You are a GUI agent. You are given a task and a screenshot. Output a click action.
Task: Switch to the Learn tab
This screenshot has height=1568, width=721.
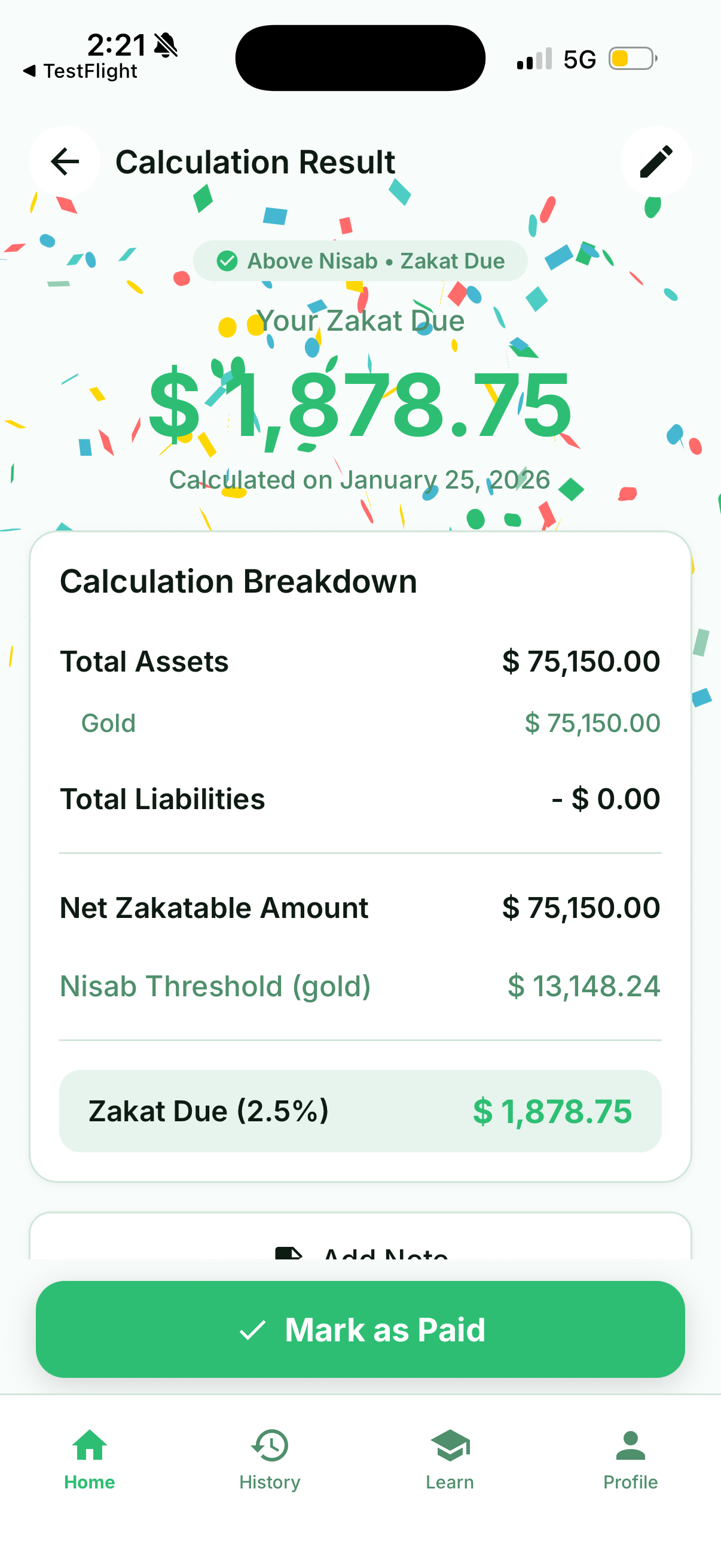coord(450,1461)
